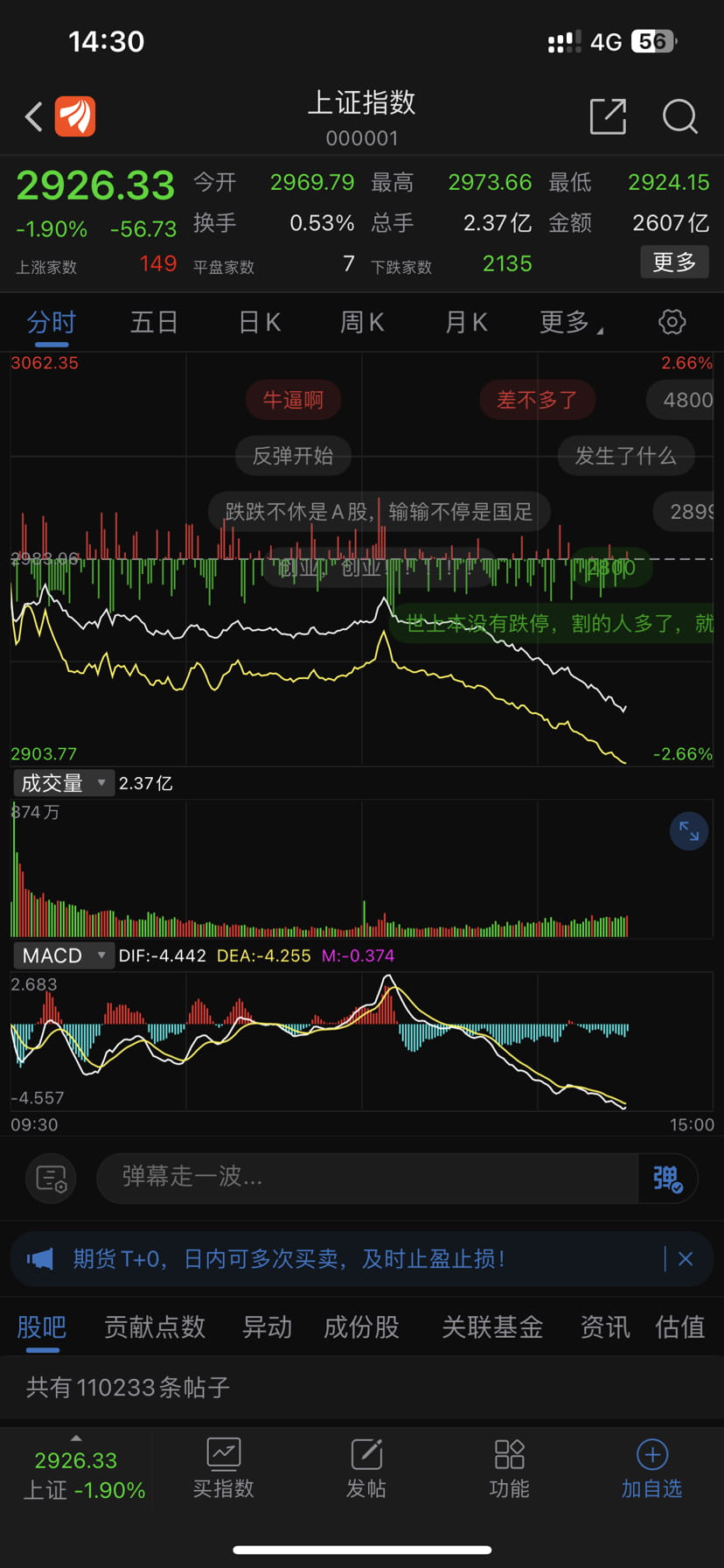This screenshot has width=724, height=1568.
Task: Open search with the magnifier icon
Action: click(x=680, y=116)
